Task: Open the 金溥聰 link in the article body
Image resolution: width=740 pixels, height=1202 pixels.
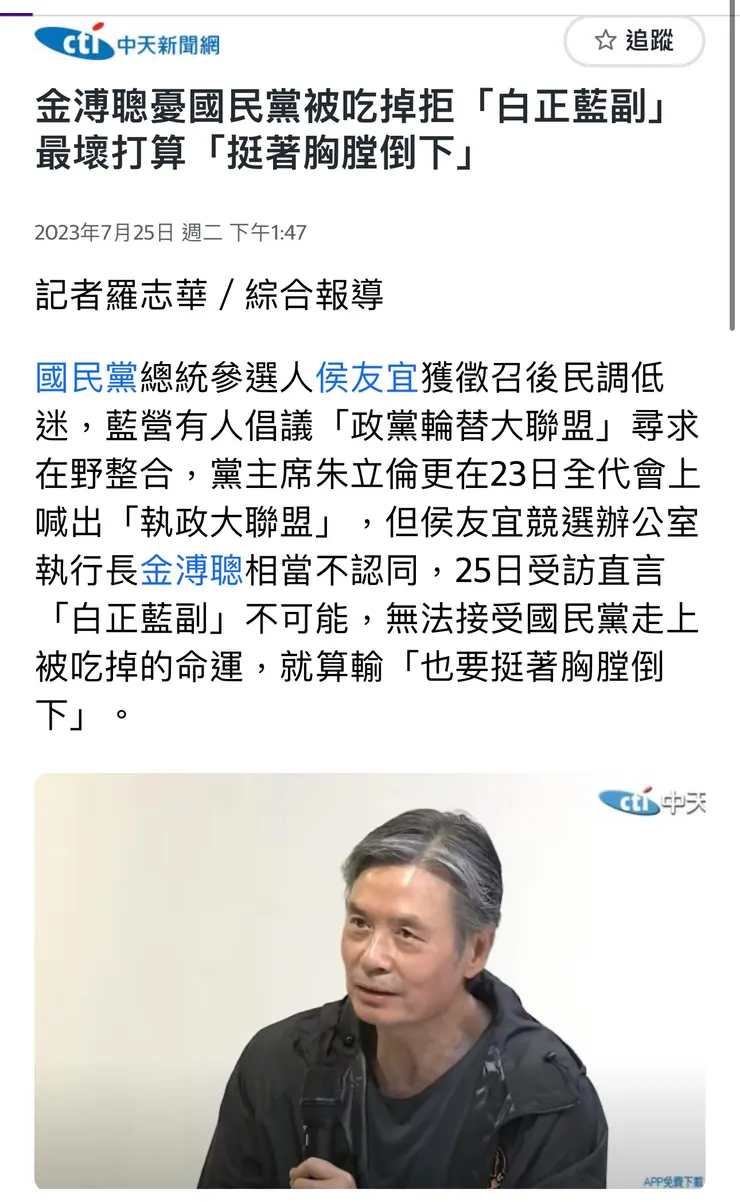Action: pyautogui.click(x=191, y=570)
